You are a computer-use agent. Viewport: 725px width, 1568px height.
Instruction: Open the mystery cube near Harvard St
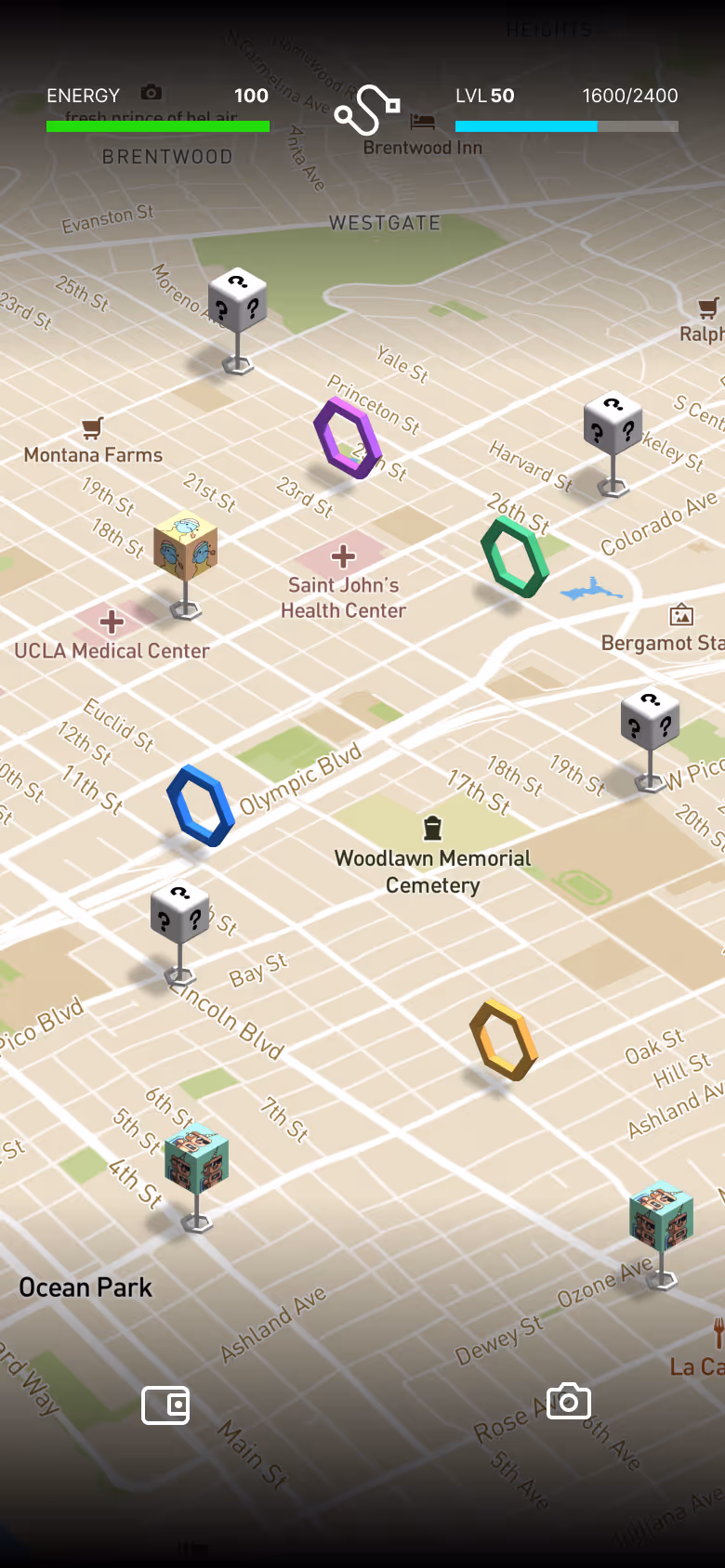pos(613,424)
